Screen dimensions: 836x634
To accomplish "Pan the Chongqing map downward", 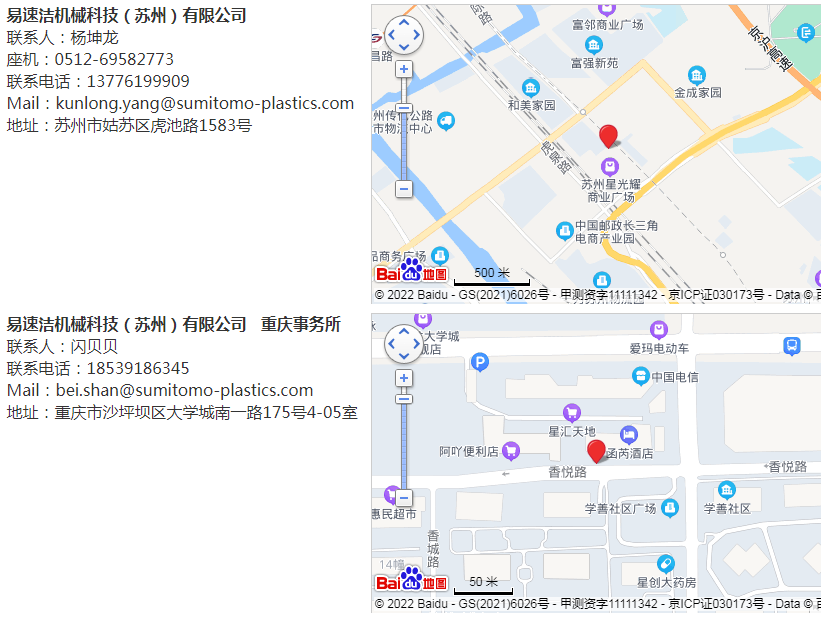I will (x=404, y=357).
